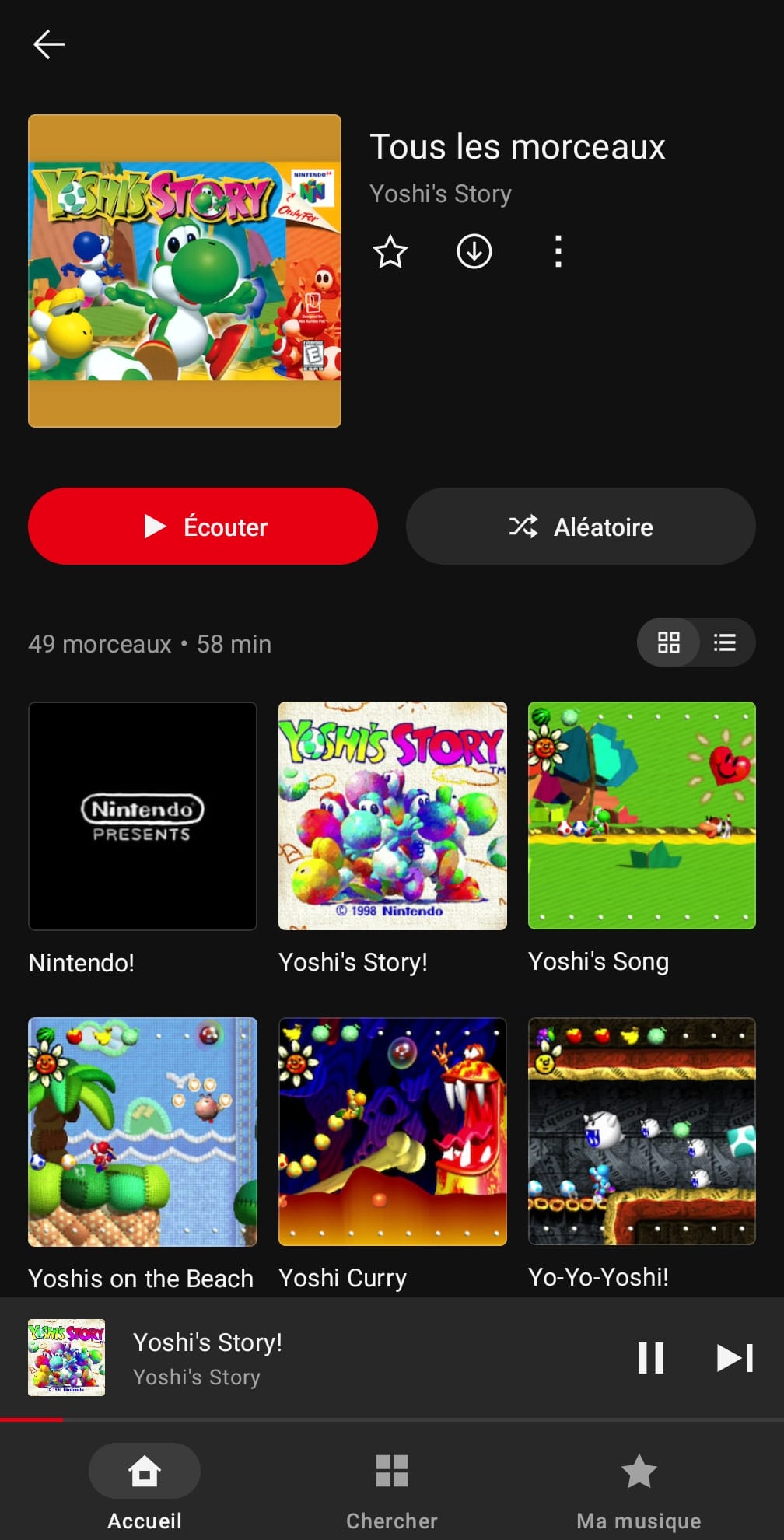Expand the Yoshi's Story! mini player
784x1540 pixels.
coord(311,1358)
